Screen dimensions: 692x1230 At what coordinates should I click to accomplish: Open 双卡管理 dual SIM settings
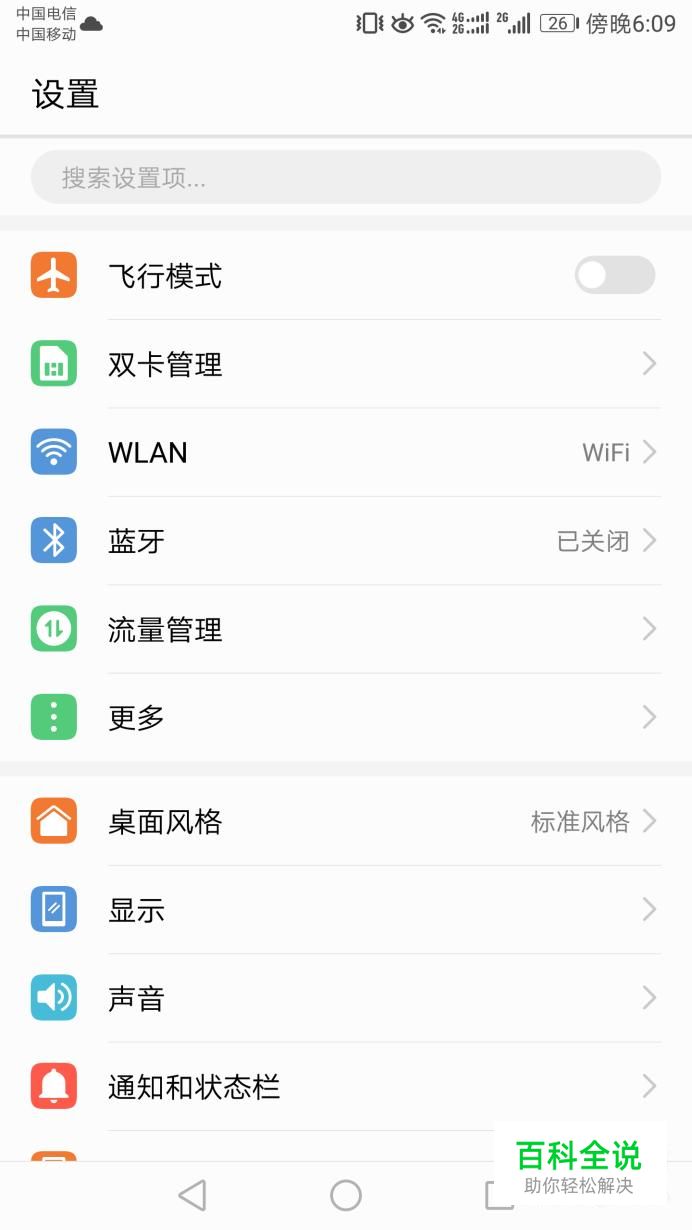coord(345,364)
